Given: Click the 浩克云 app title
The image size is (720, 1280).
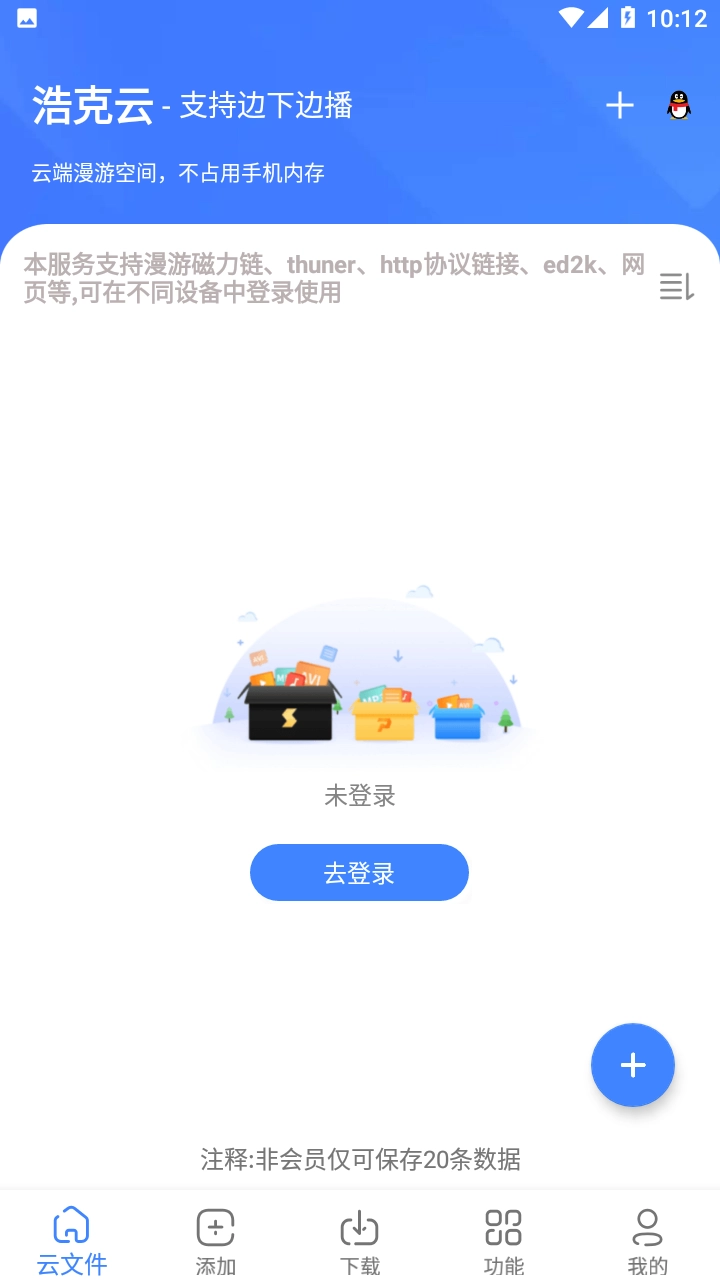Looking at the screenshot, I should [92, 105].
